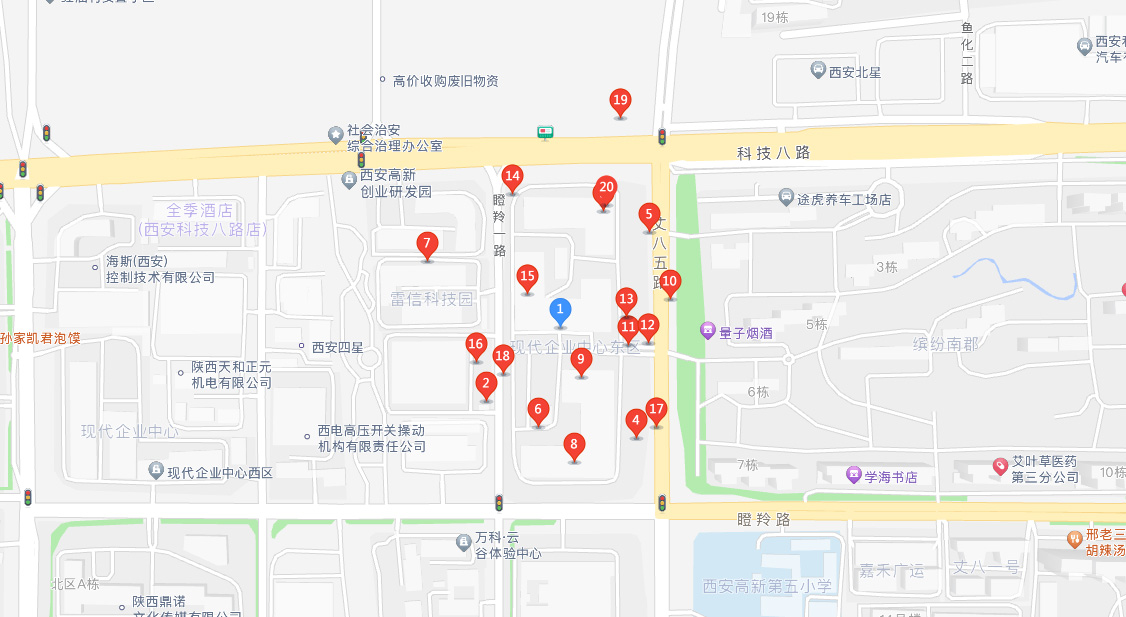1126x617 pixels.
Task: Open map pin number 20
Action: 605,187
